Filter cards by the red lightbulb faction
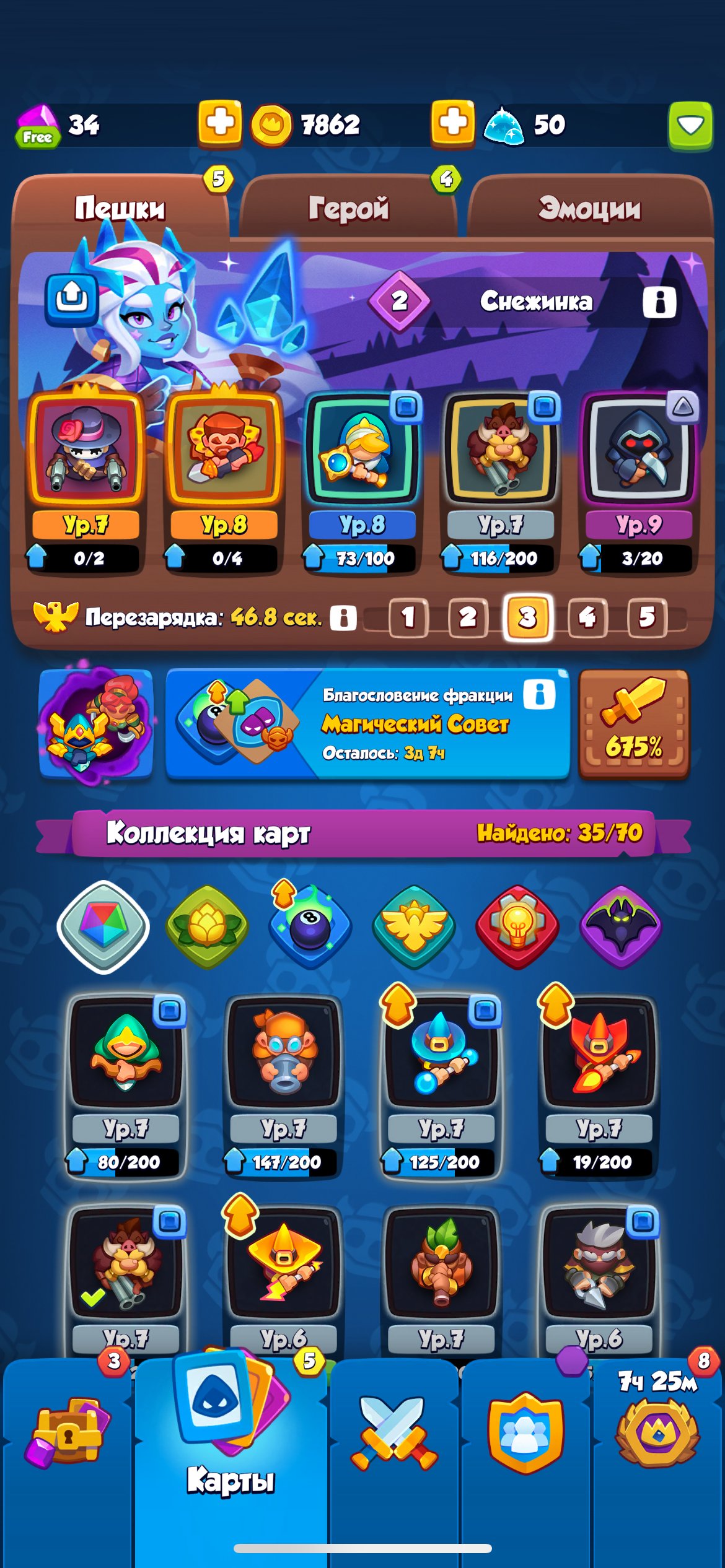Viewport: 725px width, 1568px height. coord(517,926)
